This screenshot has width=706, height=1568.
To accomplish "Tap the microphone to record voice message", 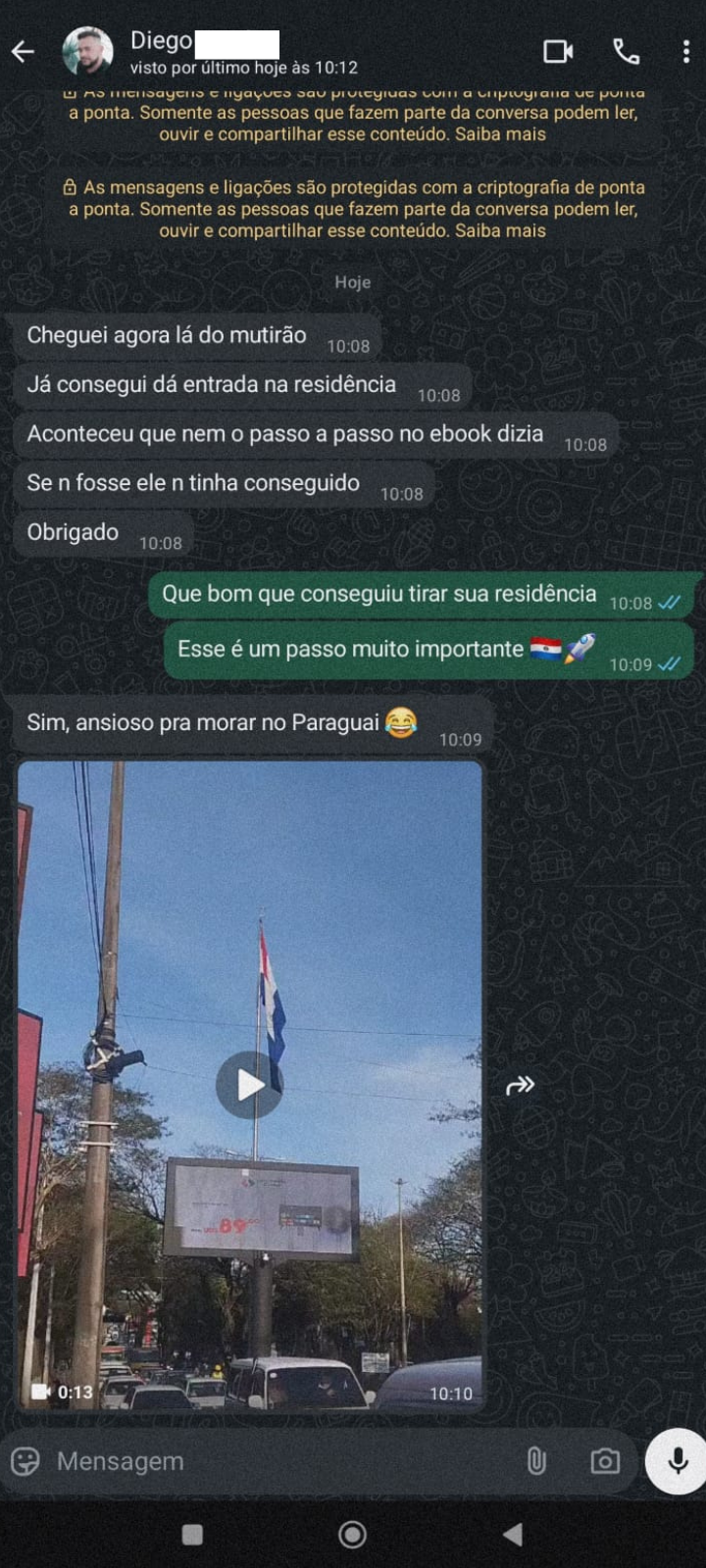I will (676, 1460).
